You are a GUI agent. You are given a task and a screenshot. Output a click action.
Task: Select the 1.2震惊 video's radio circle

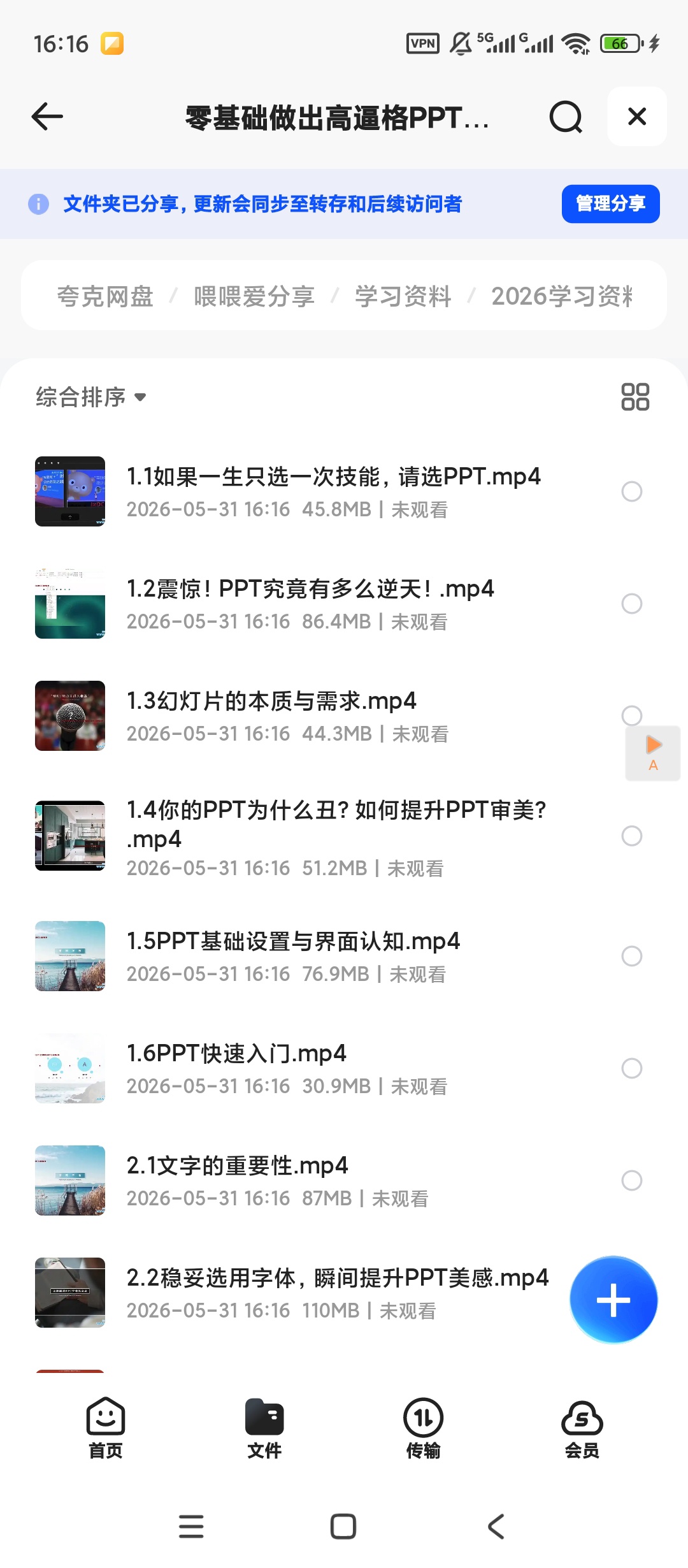coord(632,604)
